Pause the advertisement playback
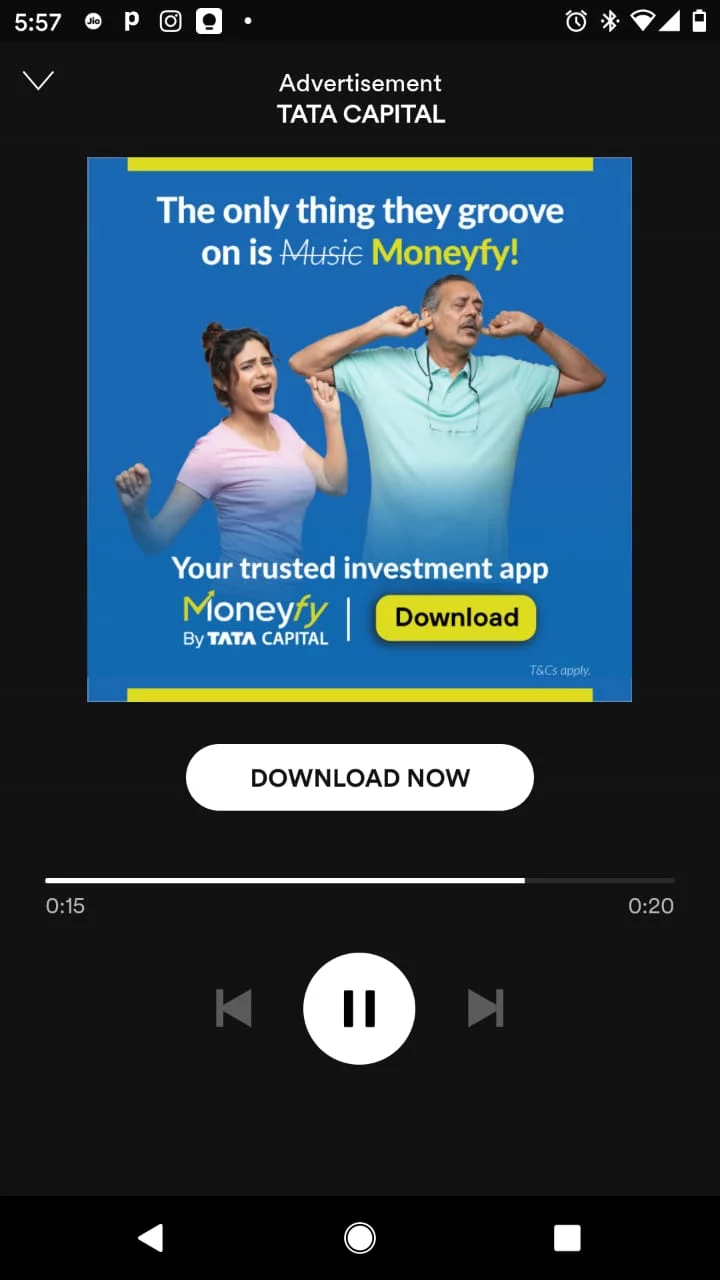 359,1008
